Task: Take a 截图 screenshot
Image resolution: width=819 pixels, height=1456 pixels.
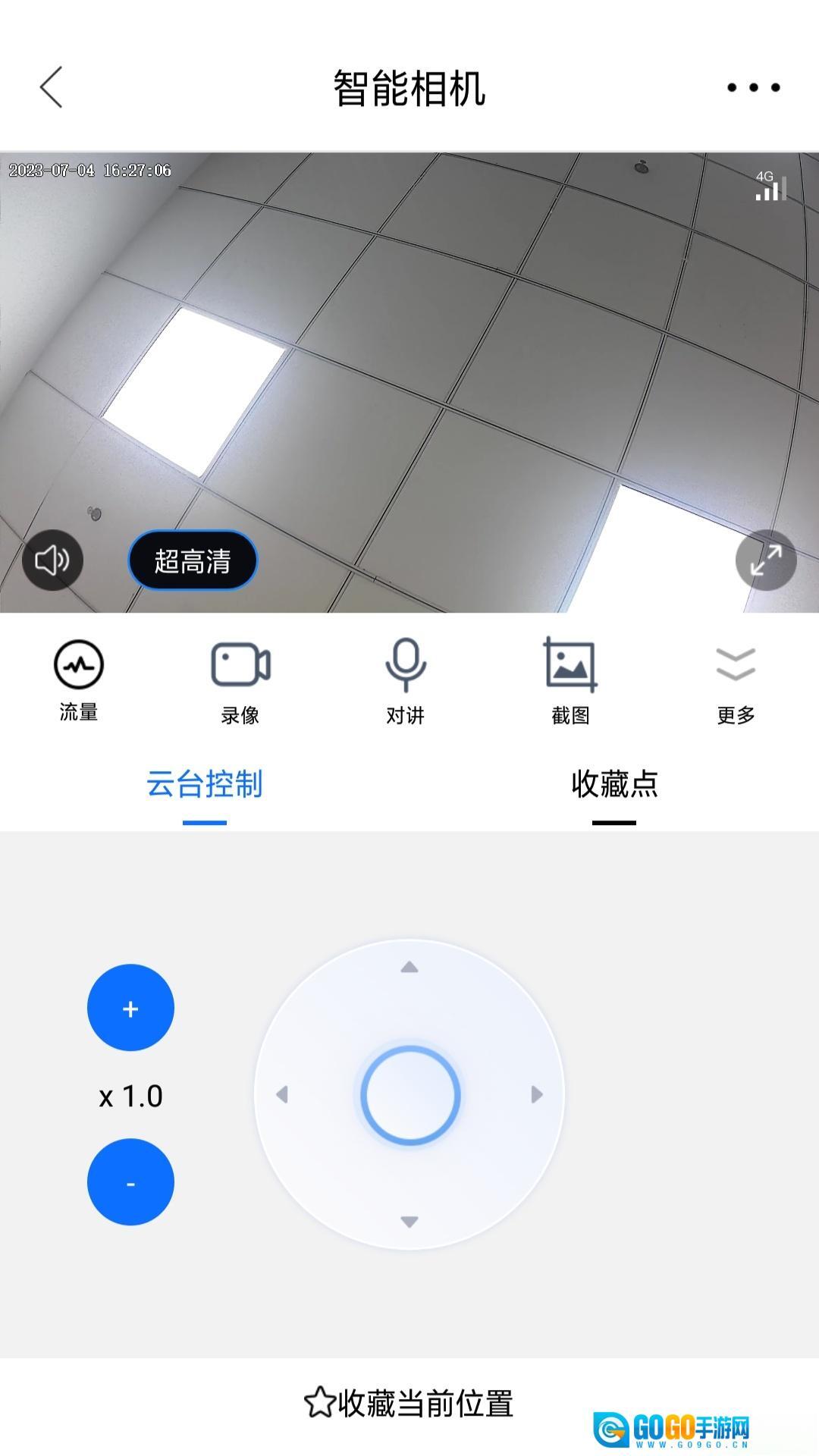Action: [x=571, y=680]
